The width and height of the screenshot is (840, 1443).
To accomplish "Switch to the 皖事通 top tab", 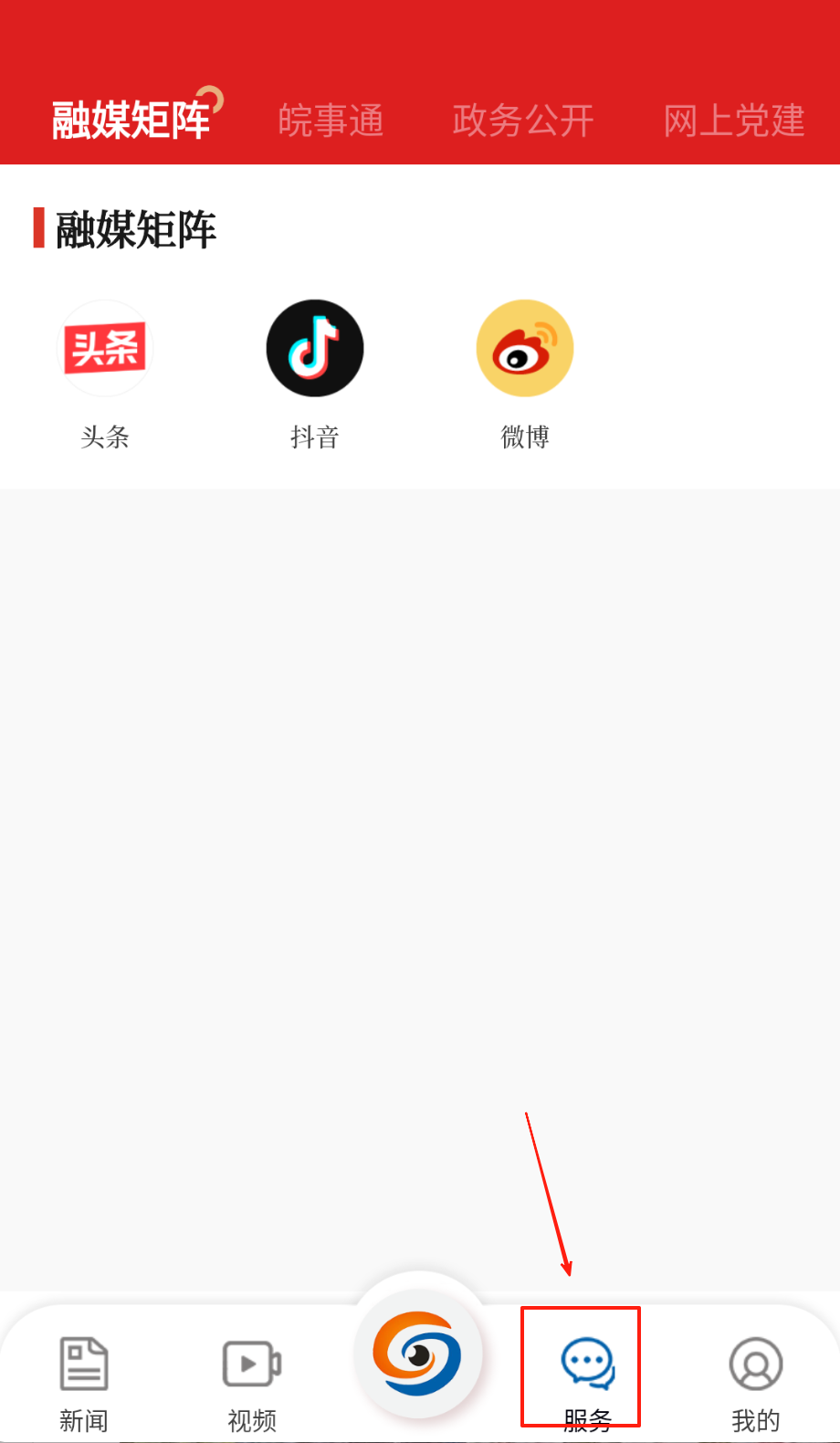I will [x=331, y=121].
